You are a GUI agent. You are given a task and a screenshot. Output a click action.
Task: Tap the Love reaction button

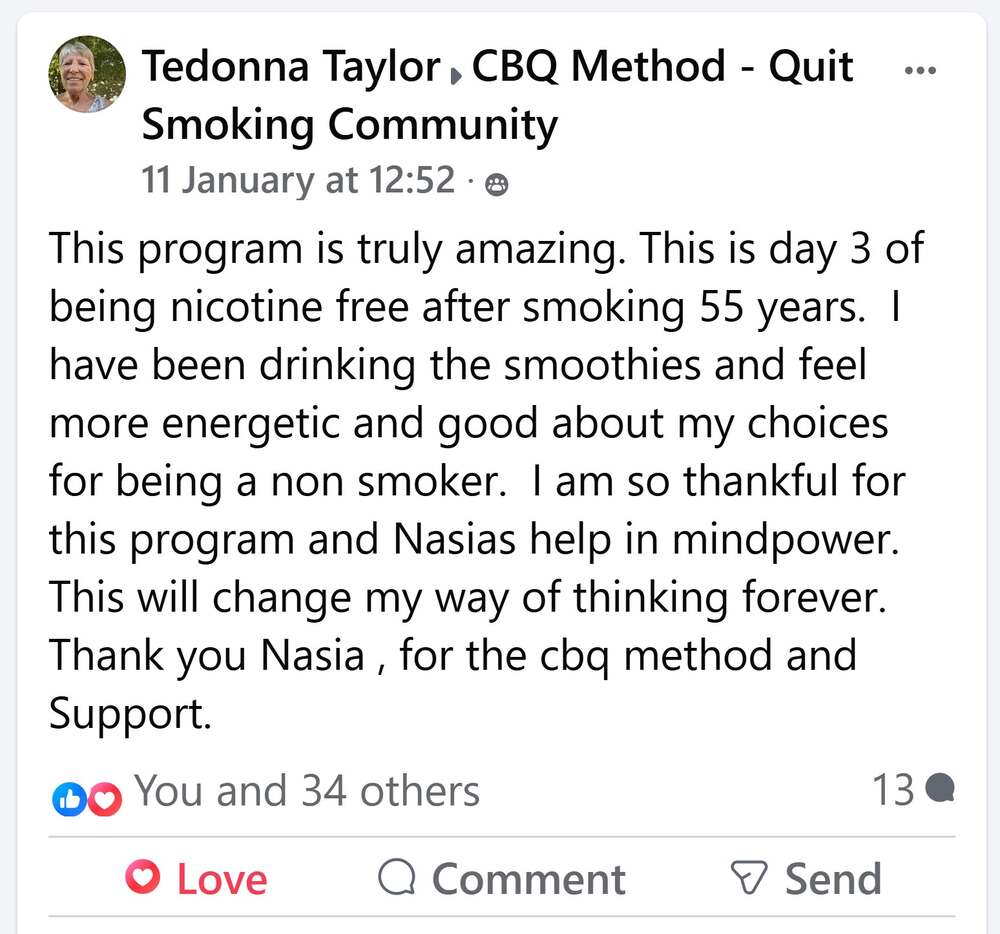[197, 879]
